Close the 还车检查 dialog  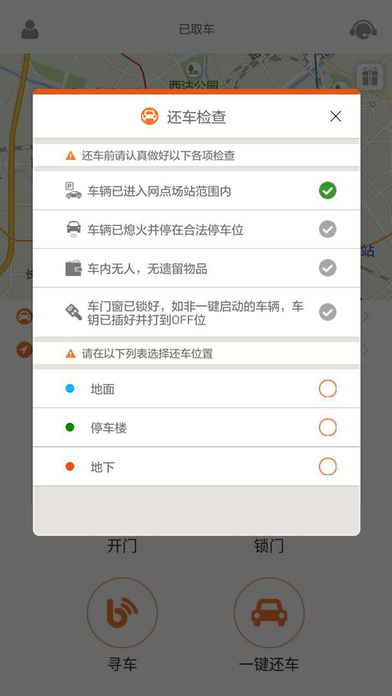click(x=336, y=116)
